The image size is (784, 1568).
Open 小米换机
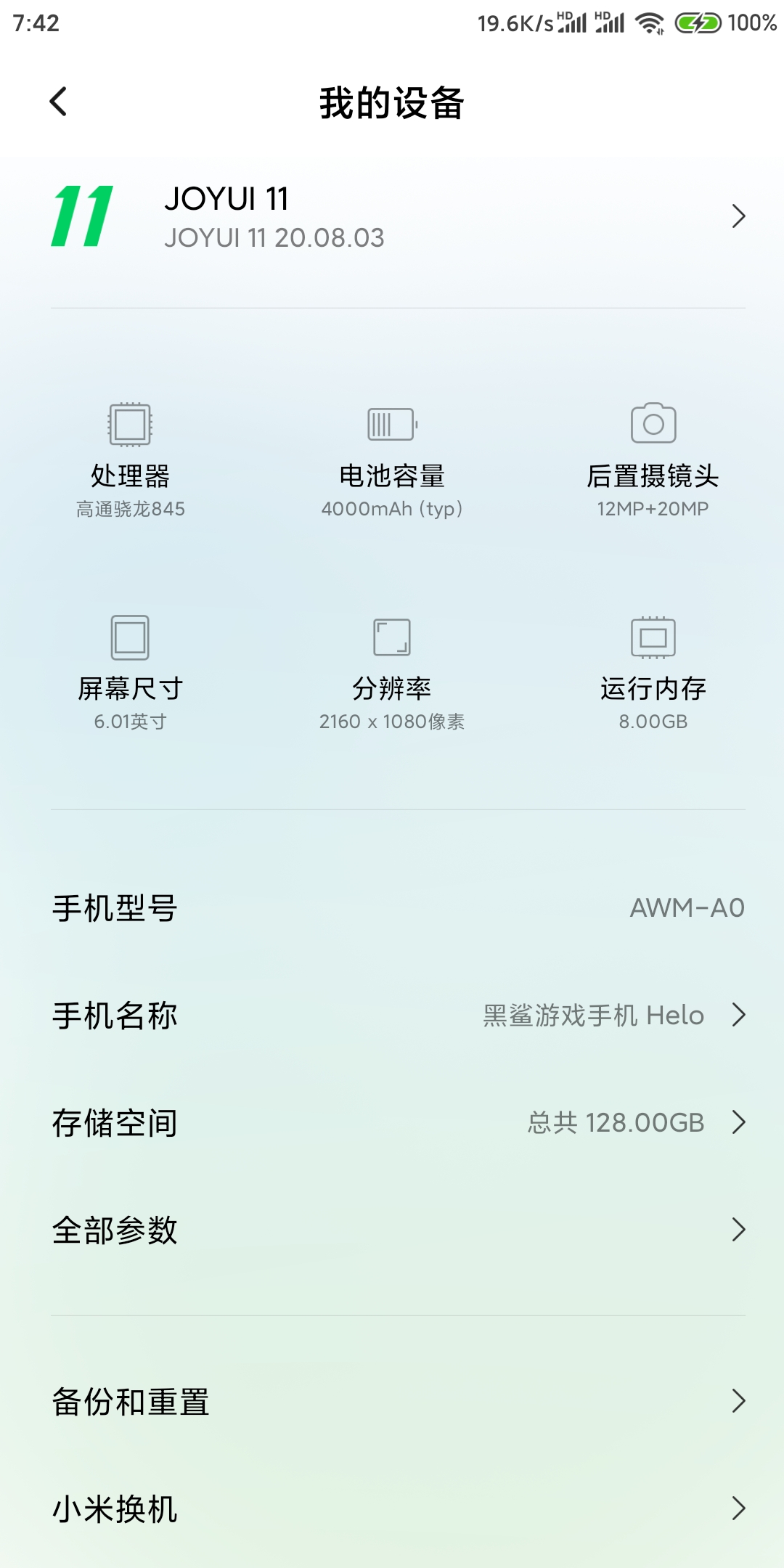pyautogui.click(x=392, y=1508)
